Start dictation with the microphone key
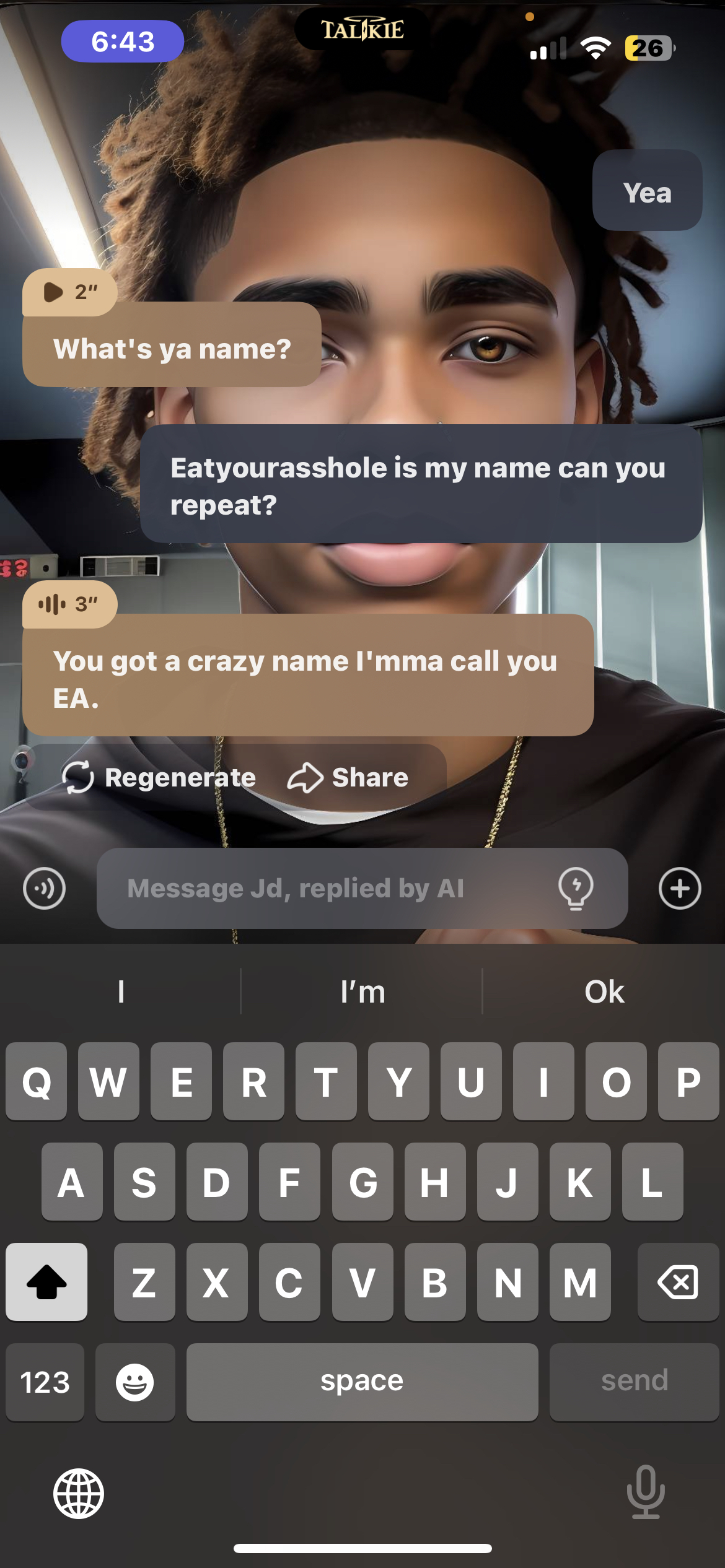725x1568 pixels. click(645, 1492)
